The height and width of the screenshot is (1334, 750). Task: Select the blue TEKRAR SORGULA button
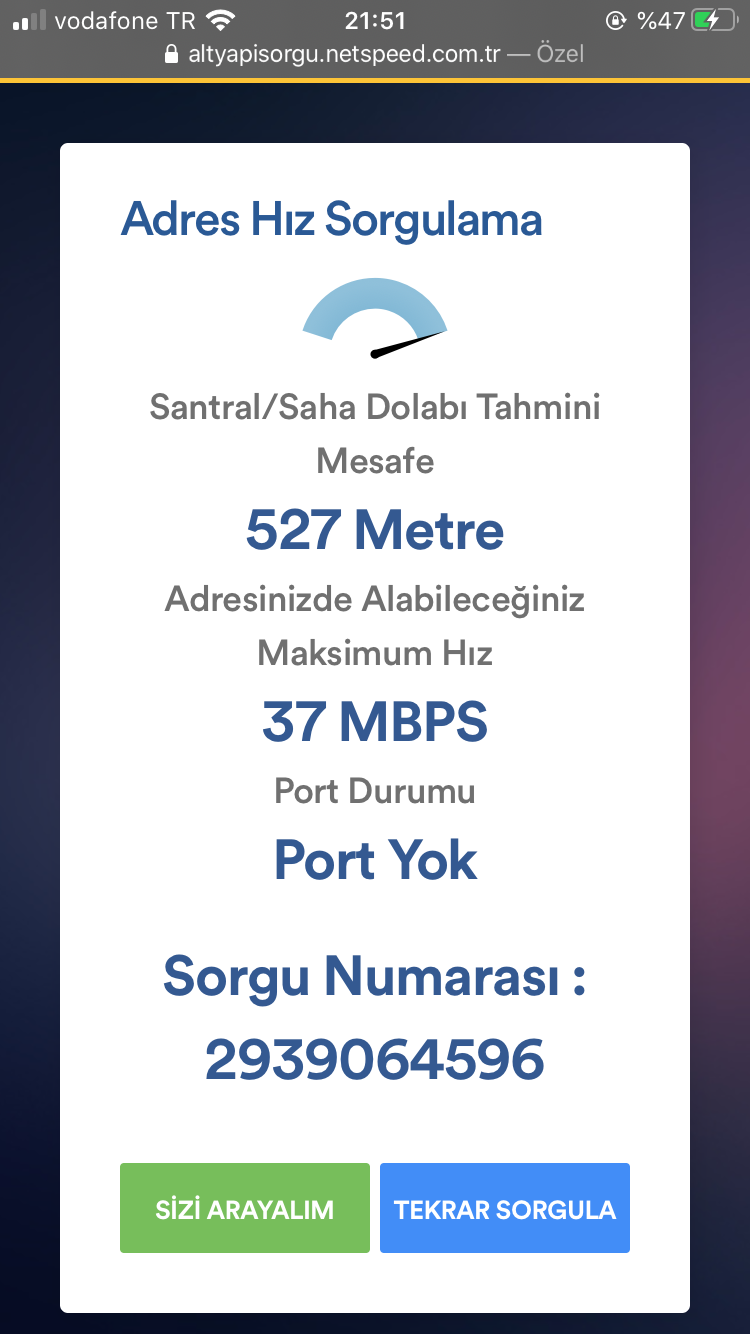coord(505,1208)
